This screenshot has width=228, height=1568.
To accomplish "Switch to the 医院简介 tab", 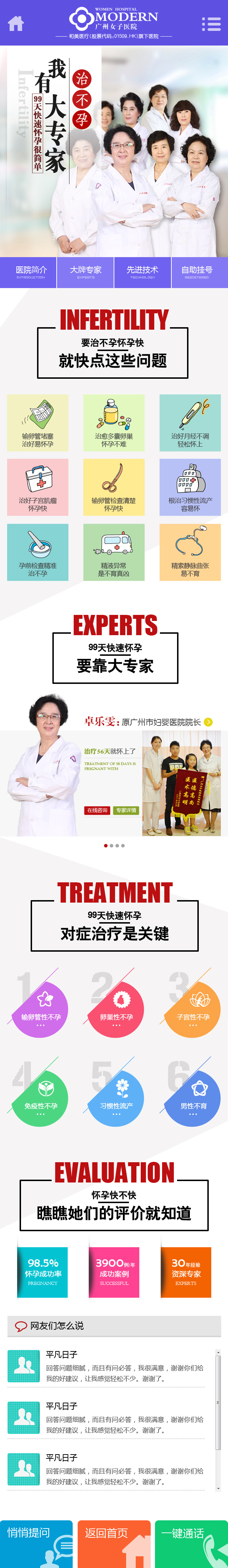I will (31, 271).
